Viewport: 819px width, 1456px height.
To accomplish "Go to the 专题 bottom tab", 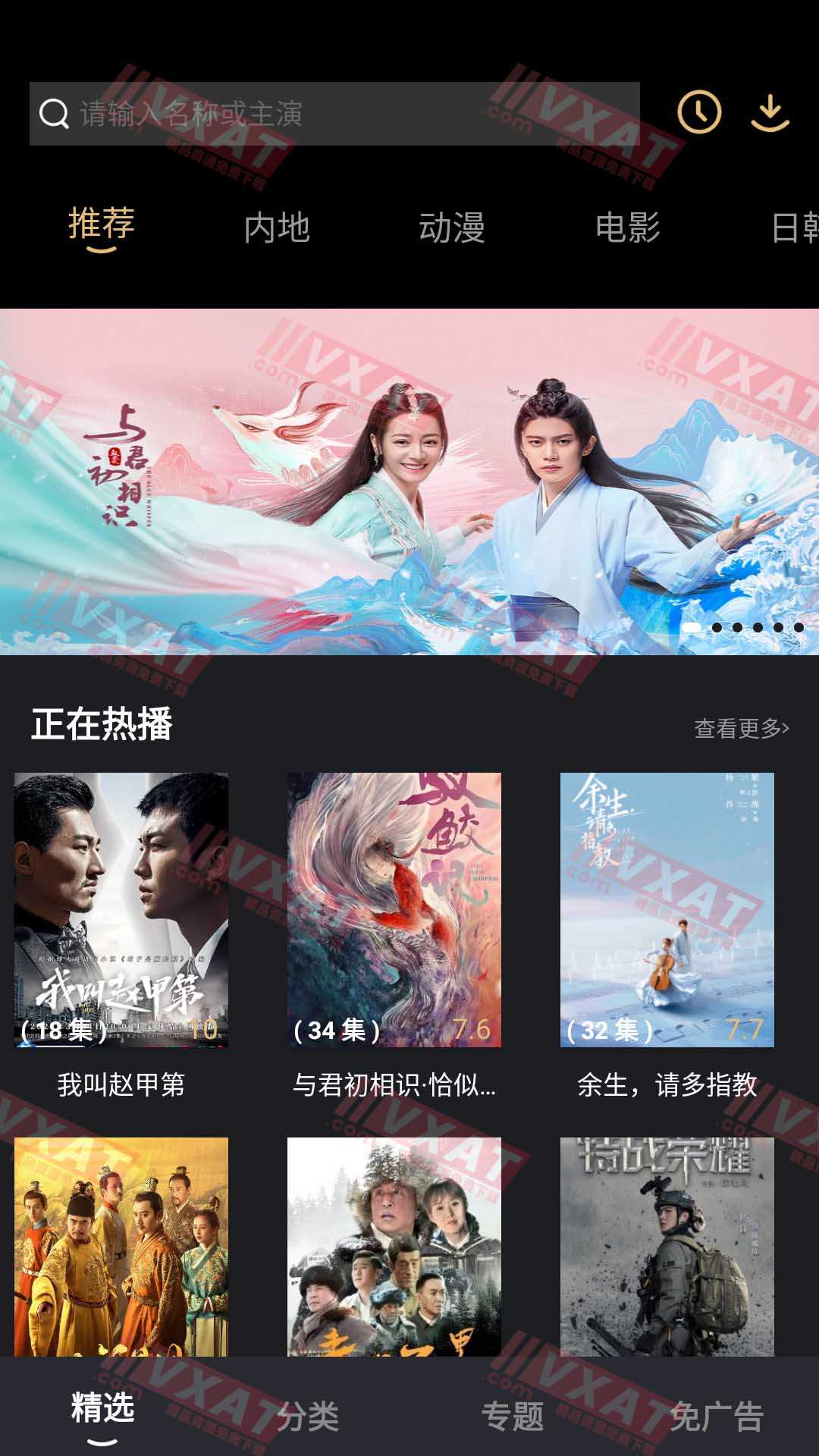I will tap(512, 1416).
